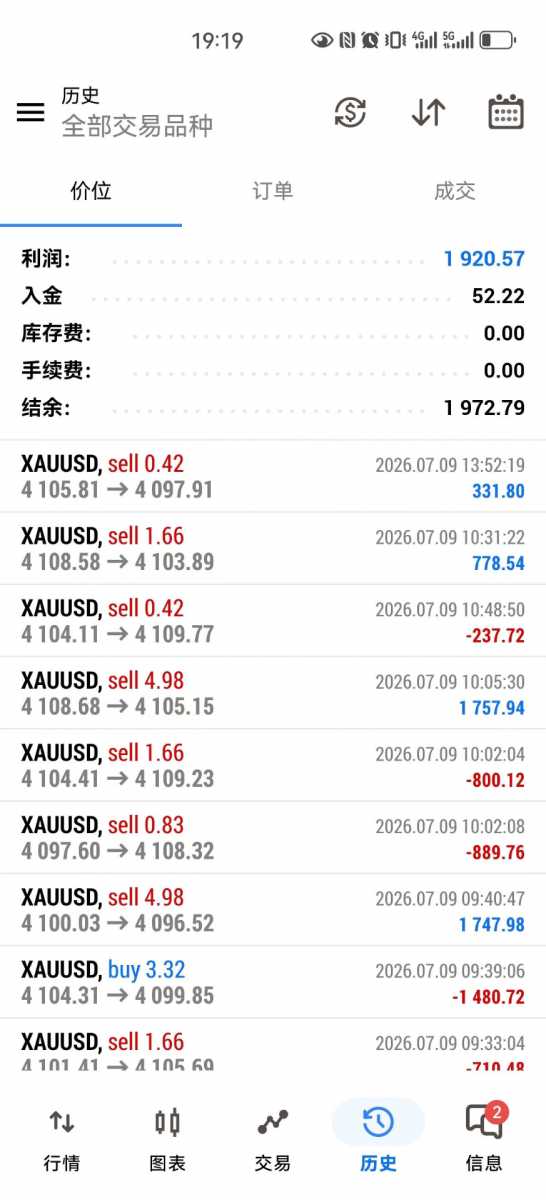
Task: Open the 图表 chart tab
Action: (x=167, y=1139)
